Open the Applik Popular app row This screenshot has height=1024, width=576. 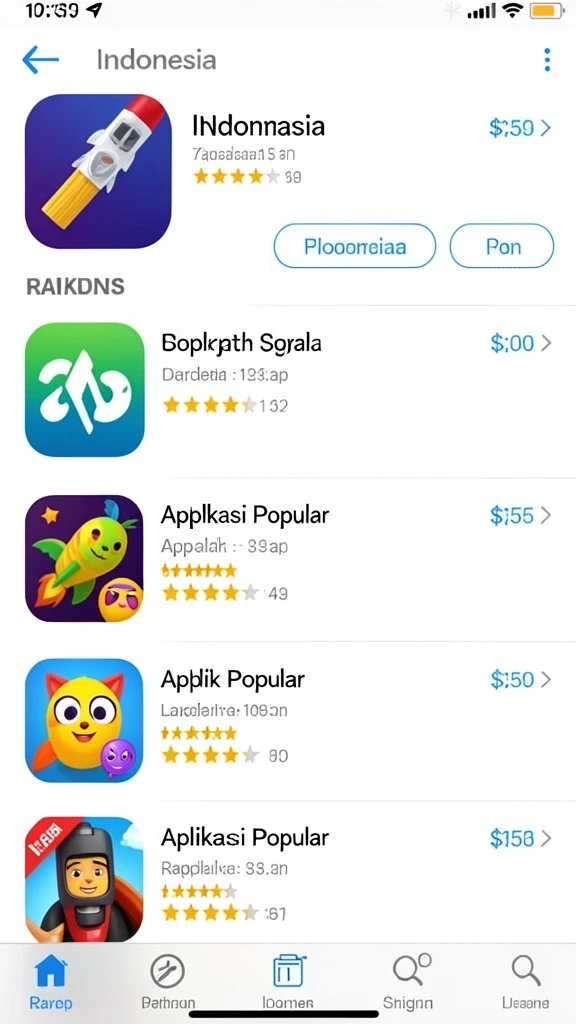(288, 721)
